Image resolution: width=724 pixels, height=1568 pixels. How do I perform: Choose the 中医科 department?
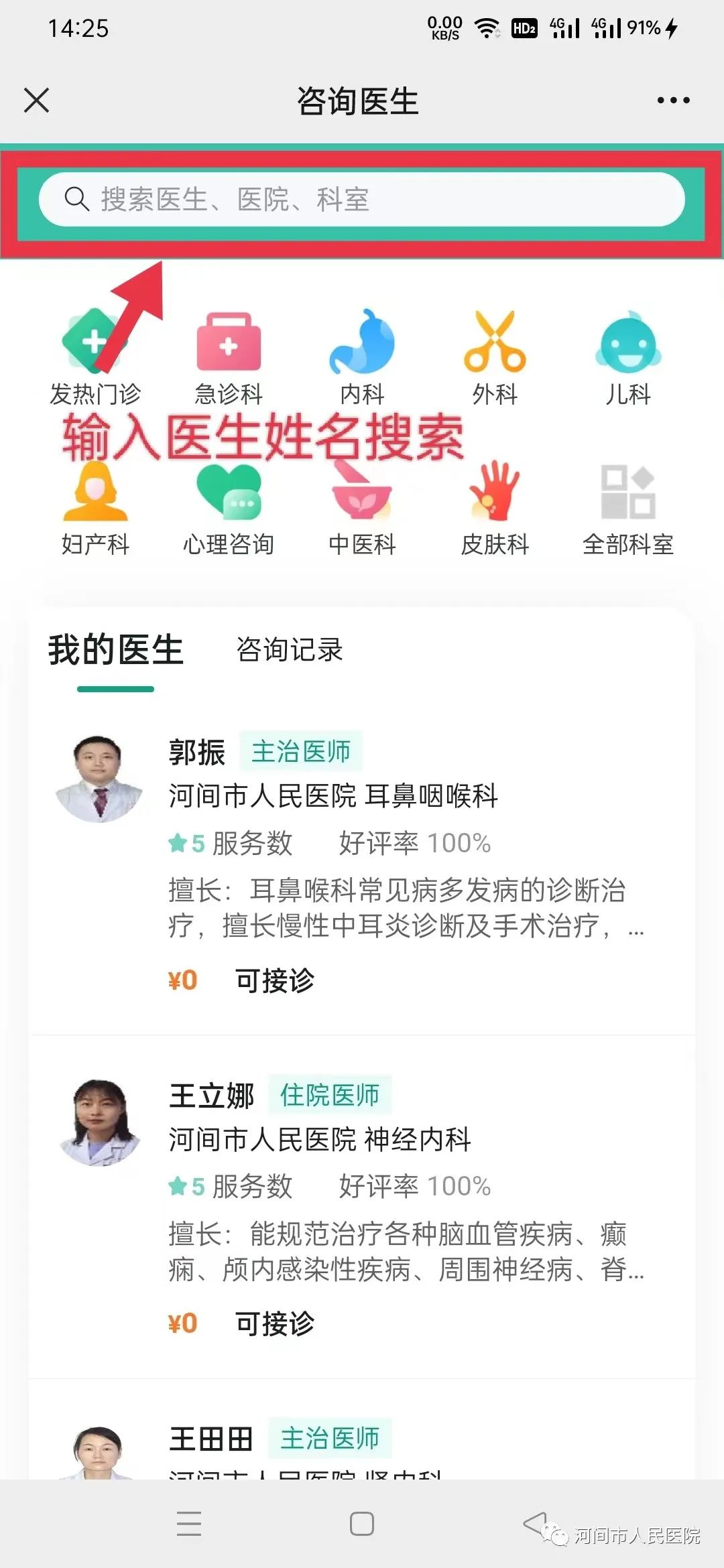[362, 509]
